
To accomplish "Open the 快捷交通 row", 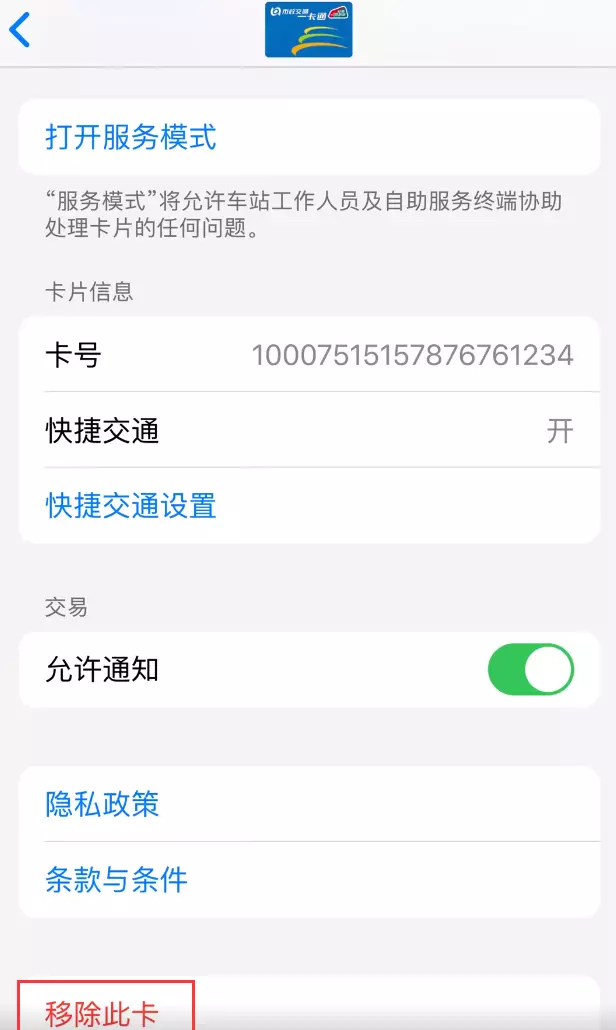I will [309, 430].
